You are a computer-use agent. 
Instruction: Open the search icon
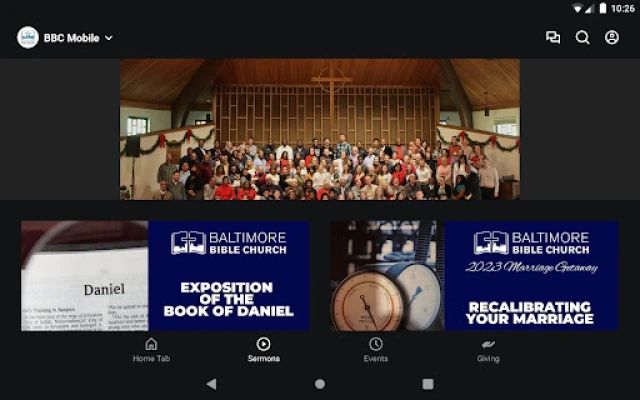coord(582,38)
